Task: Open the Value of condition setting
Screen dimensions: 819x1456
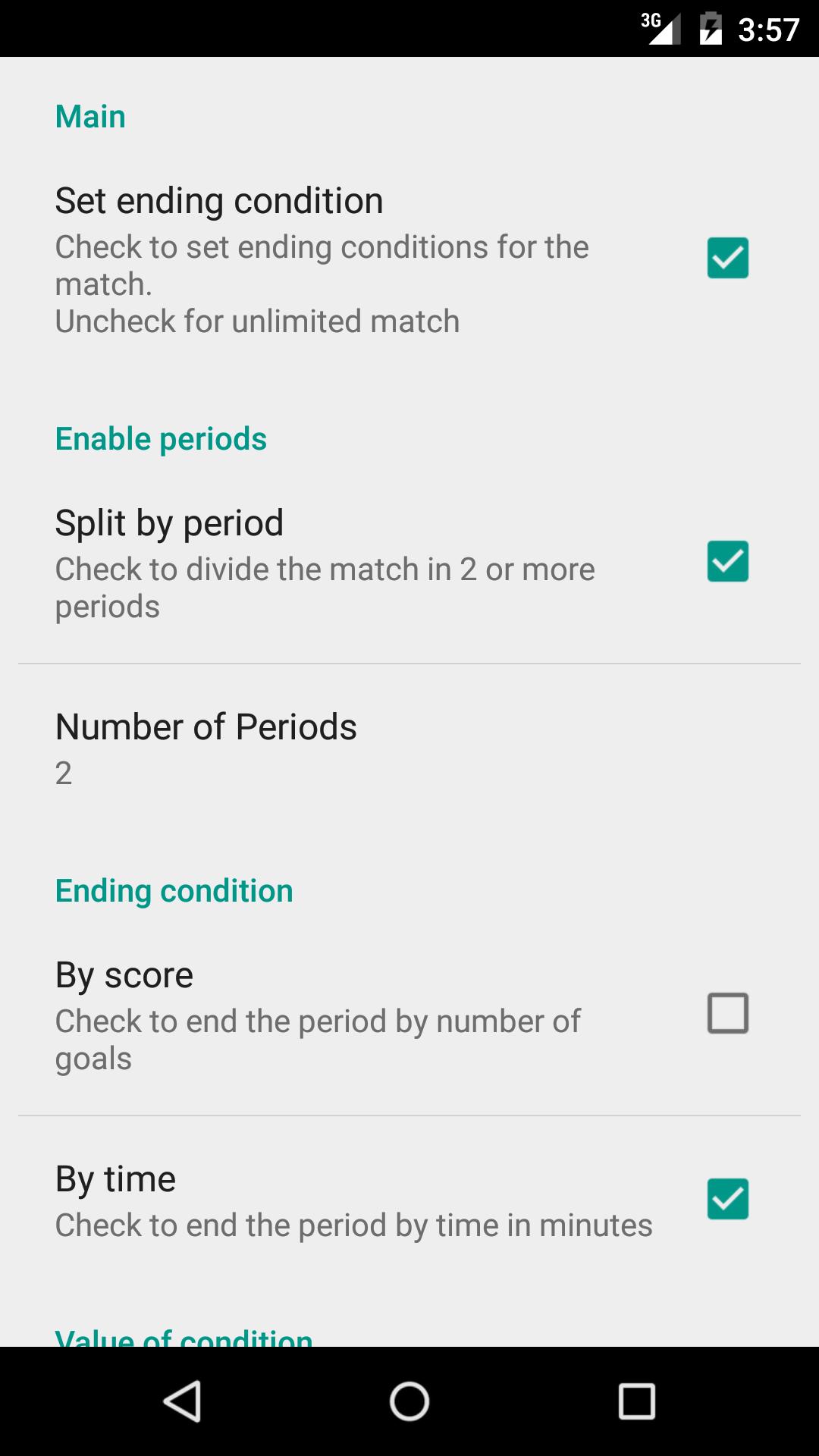Action: click(184, 1331)
